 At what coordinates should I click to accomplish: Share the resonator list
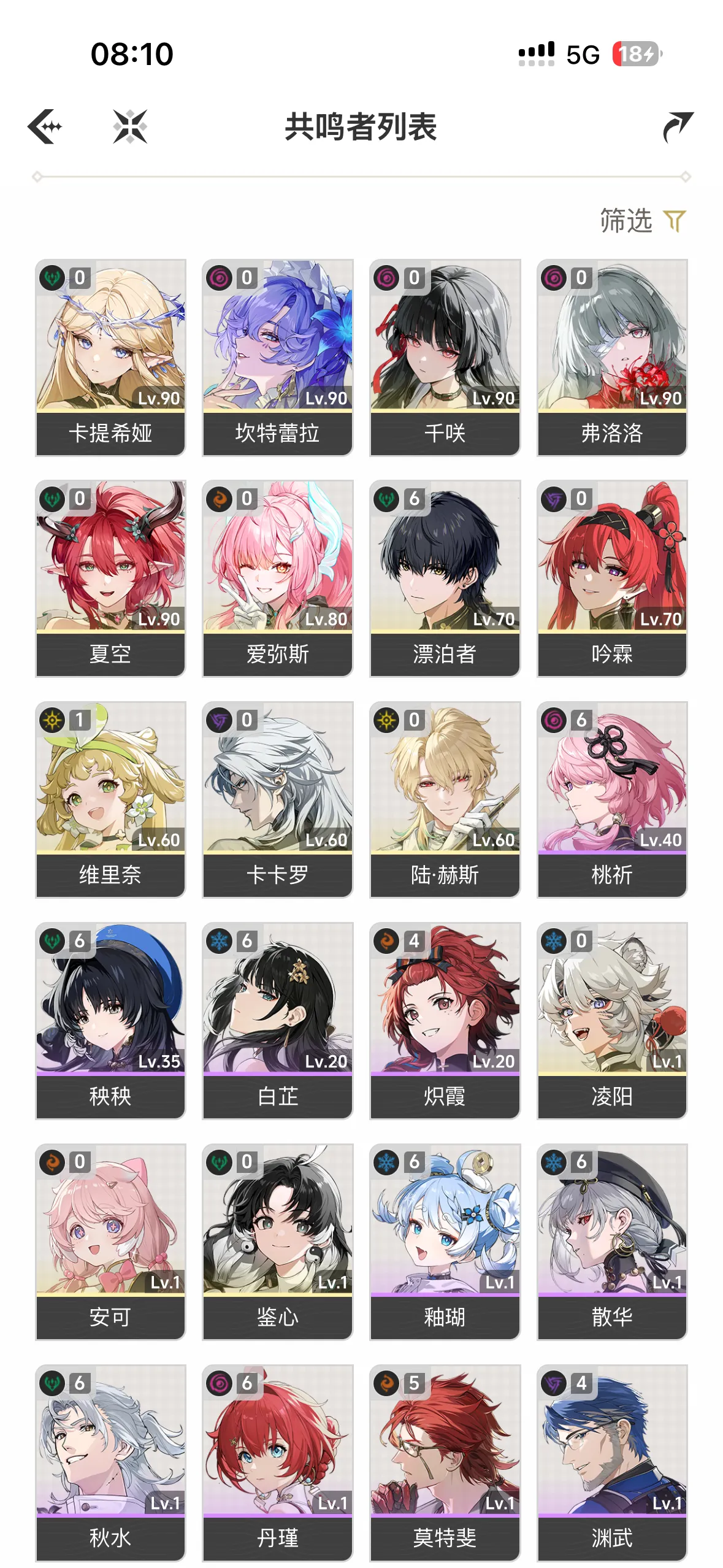point(678,127)
